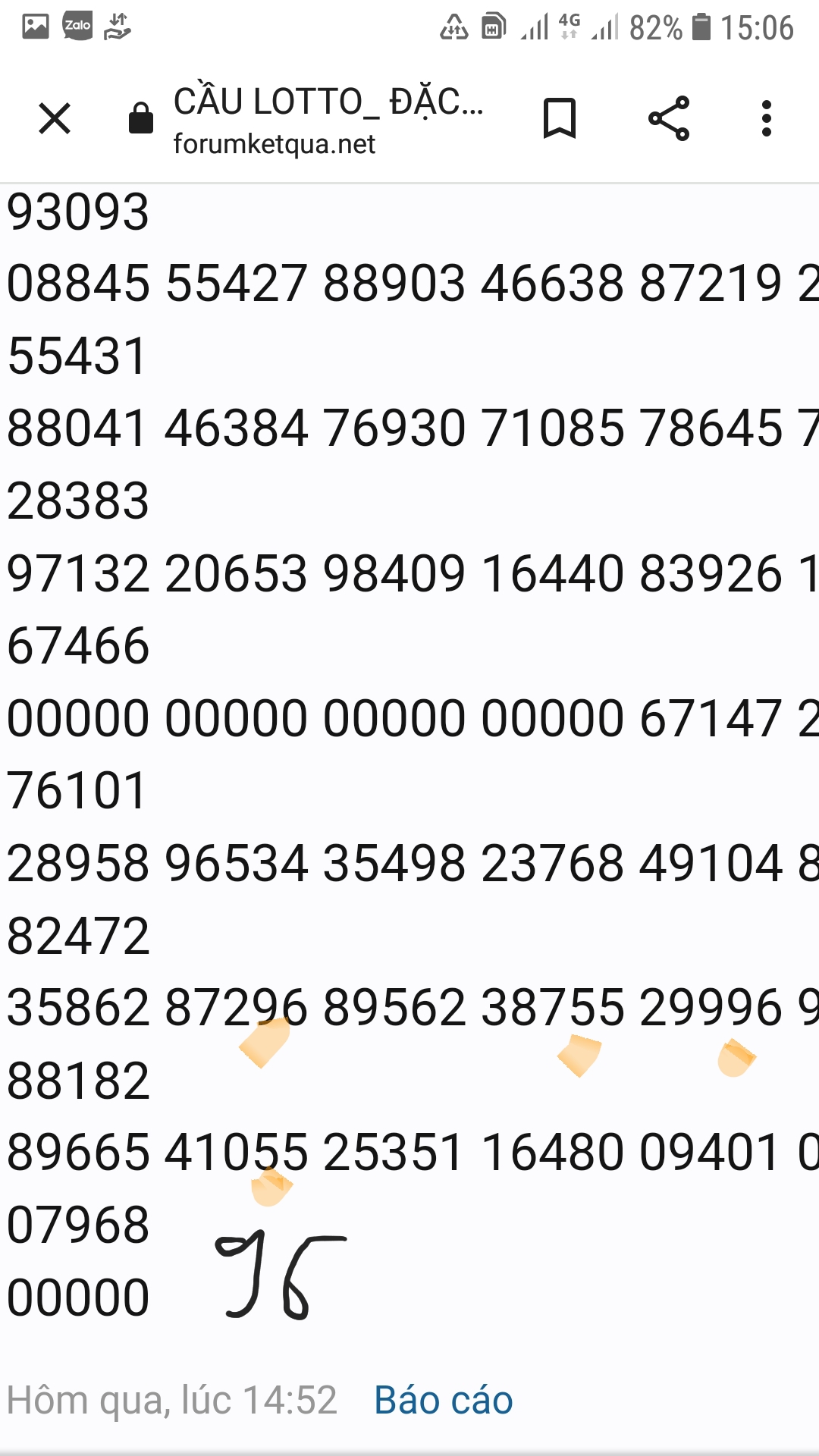Open the three-dot overflow menu
Screen dimensions: 819x1456
pos(767,118)
